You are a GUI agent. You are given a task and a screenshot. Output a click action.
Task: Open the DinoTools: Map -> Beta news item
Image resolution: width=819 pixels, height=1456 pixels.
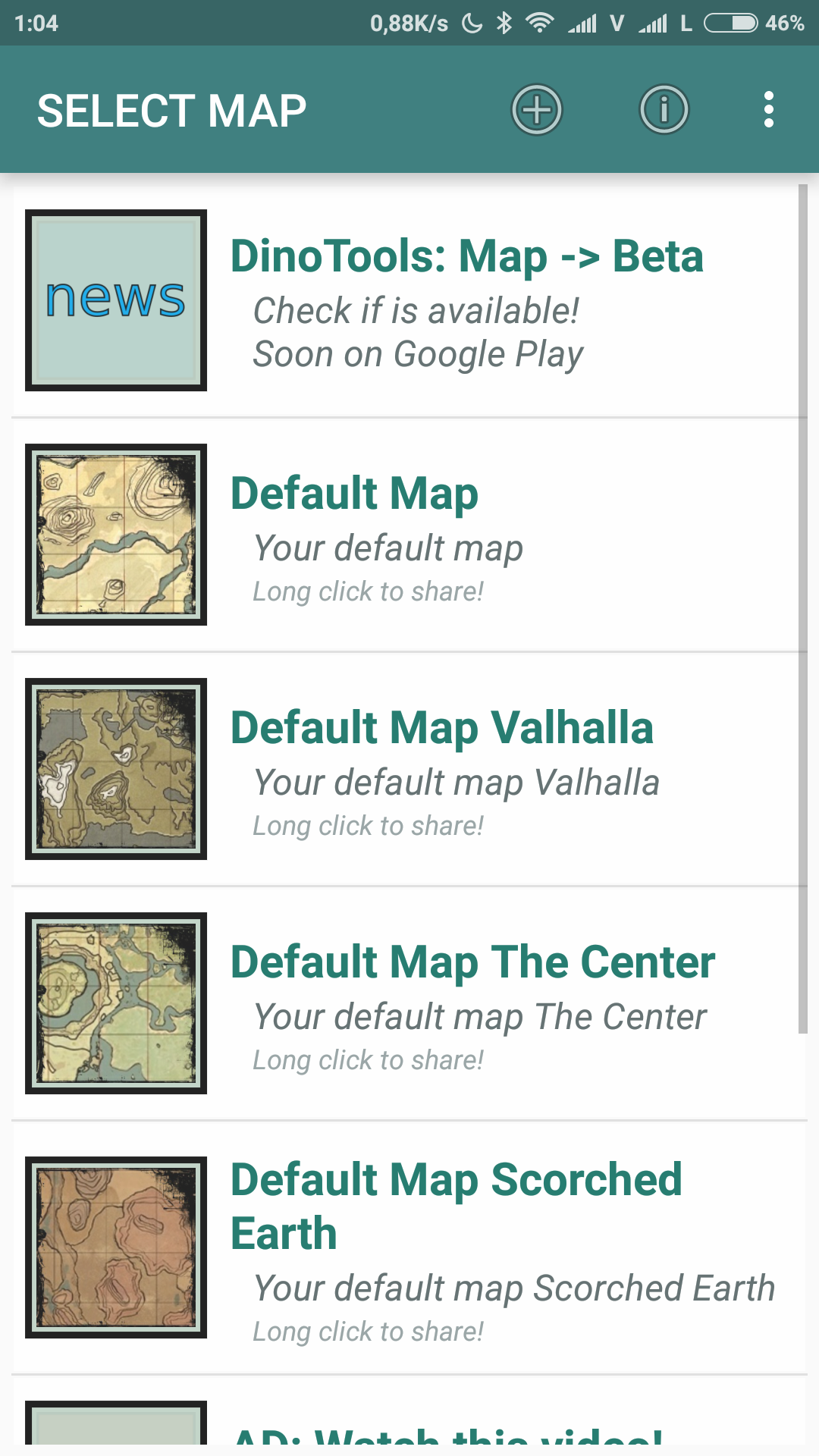pos(409,300)
